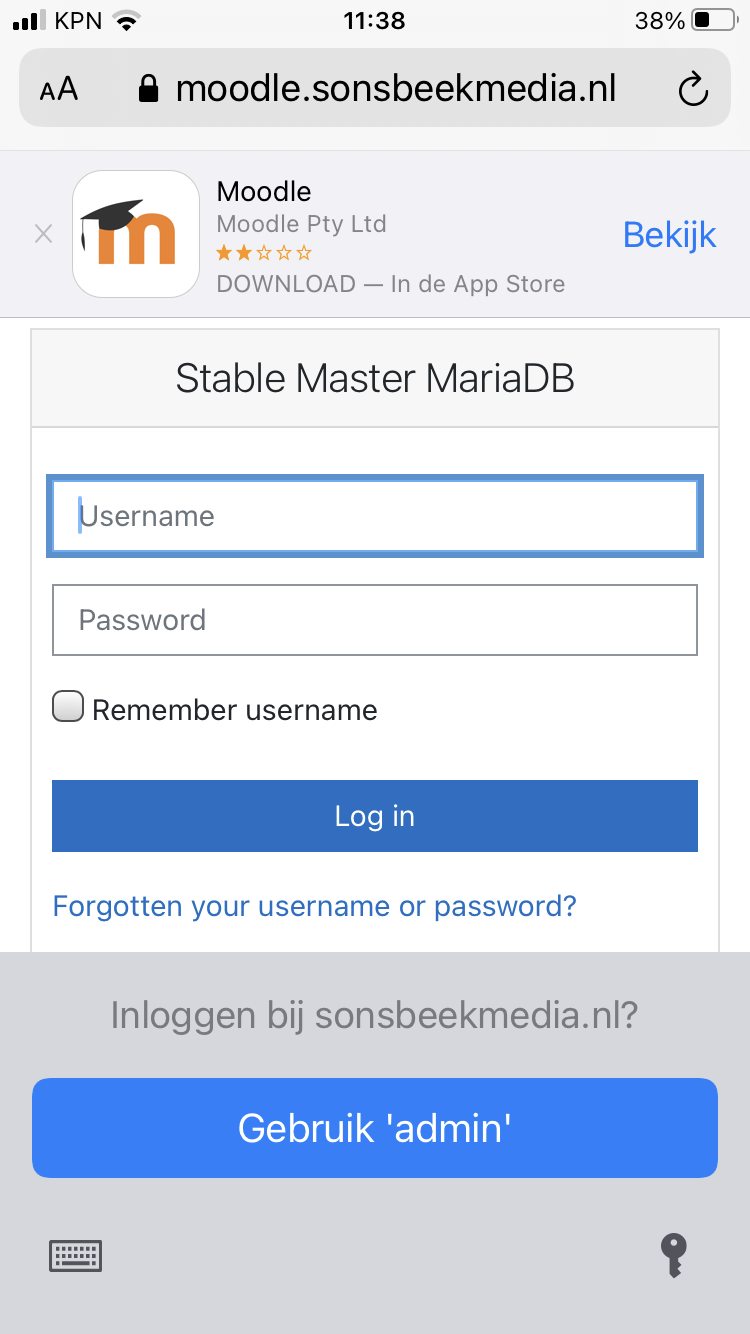Use saved 'admin' login
Image resolution: width=750 pixels, height=1334 pixels.
[x=375, y=1128]
